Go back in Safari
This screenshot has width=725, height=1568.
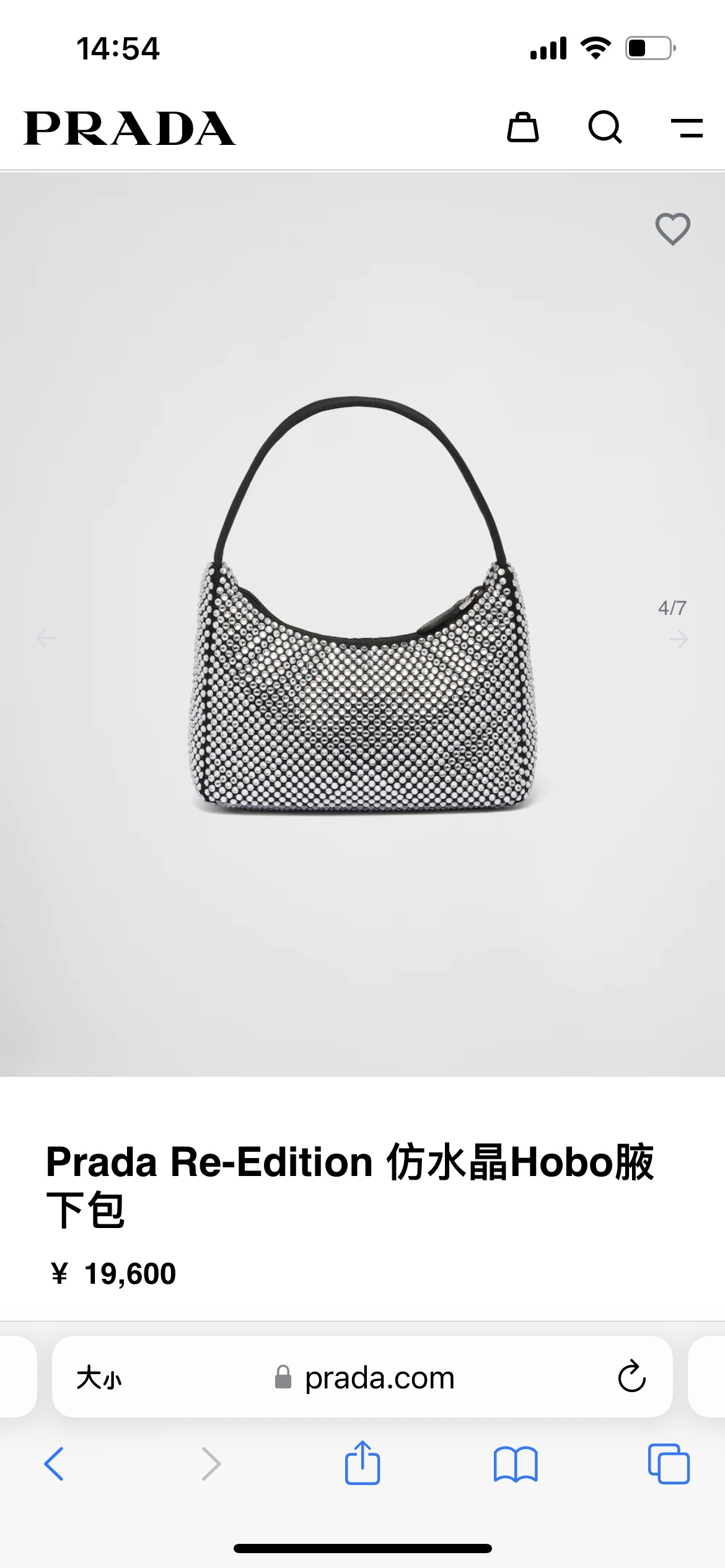(x=54, y=1464)
